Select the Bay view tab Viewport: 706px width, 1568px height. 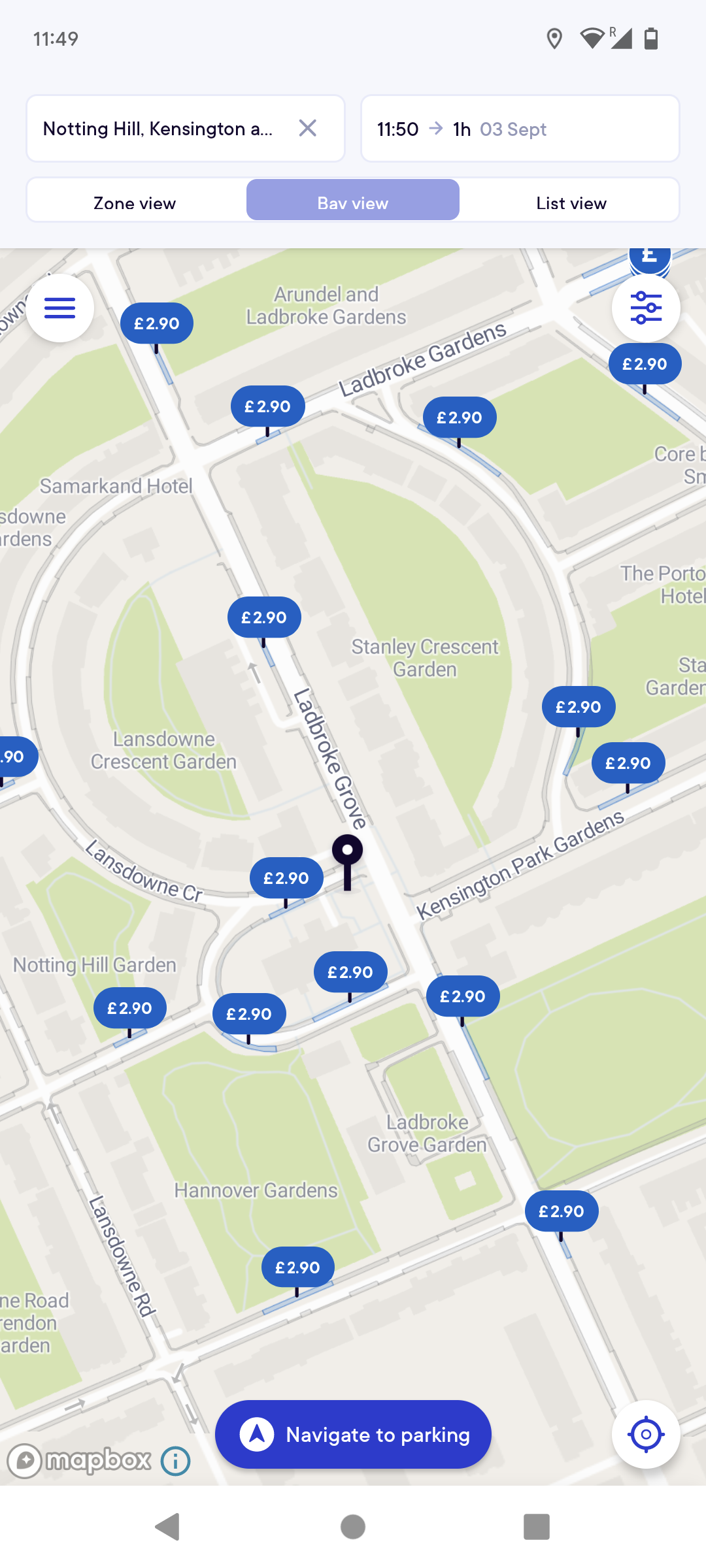353,203
